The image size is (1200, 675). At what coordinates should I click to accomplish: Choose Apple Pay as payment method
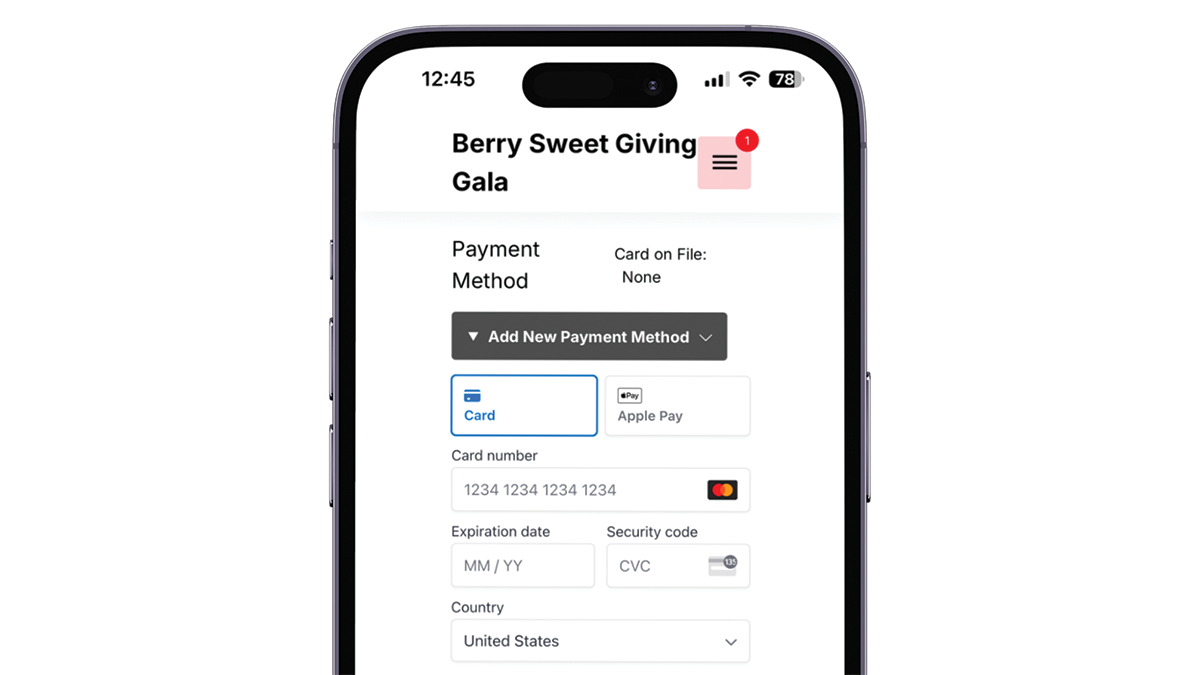tap(677, 406)
